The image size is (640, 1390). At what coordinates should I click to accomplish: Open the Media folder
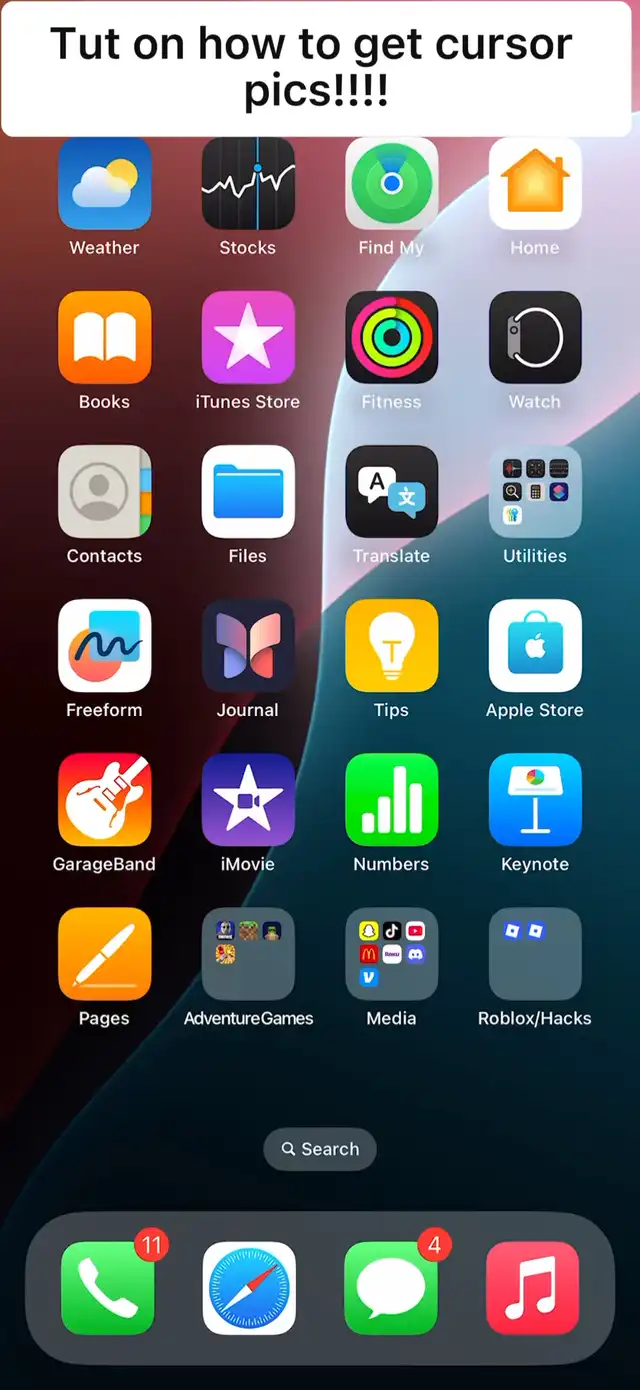pos(391,953)
